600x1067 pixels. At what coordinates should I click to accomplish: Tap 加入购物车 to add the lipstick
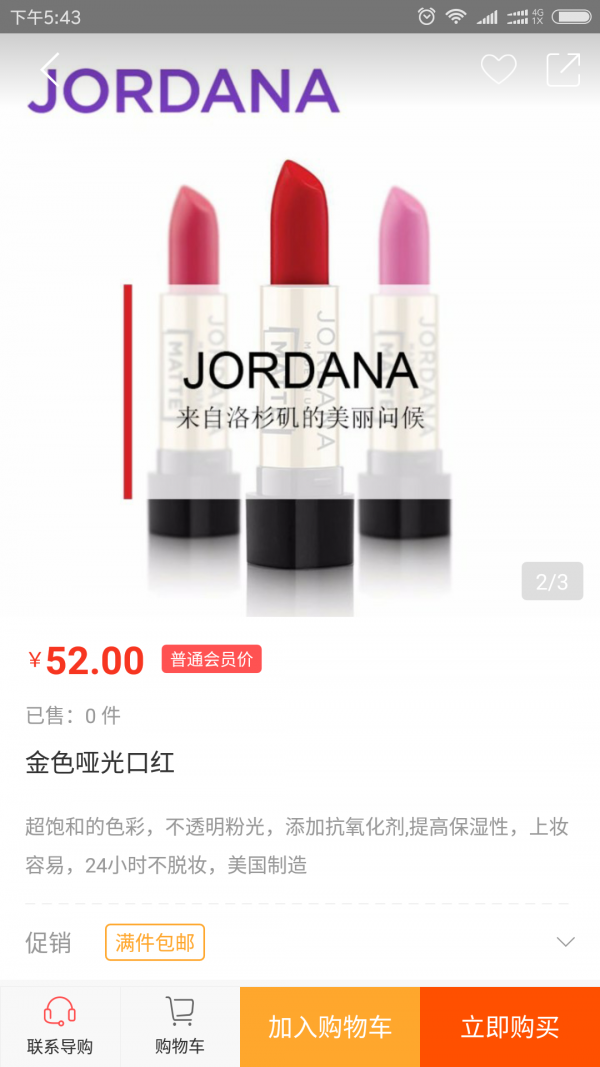tap(330, 1026)
